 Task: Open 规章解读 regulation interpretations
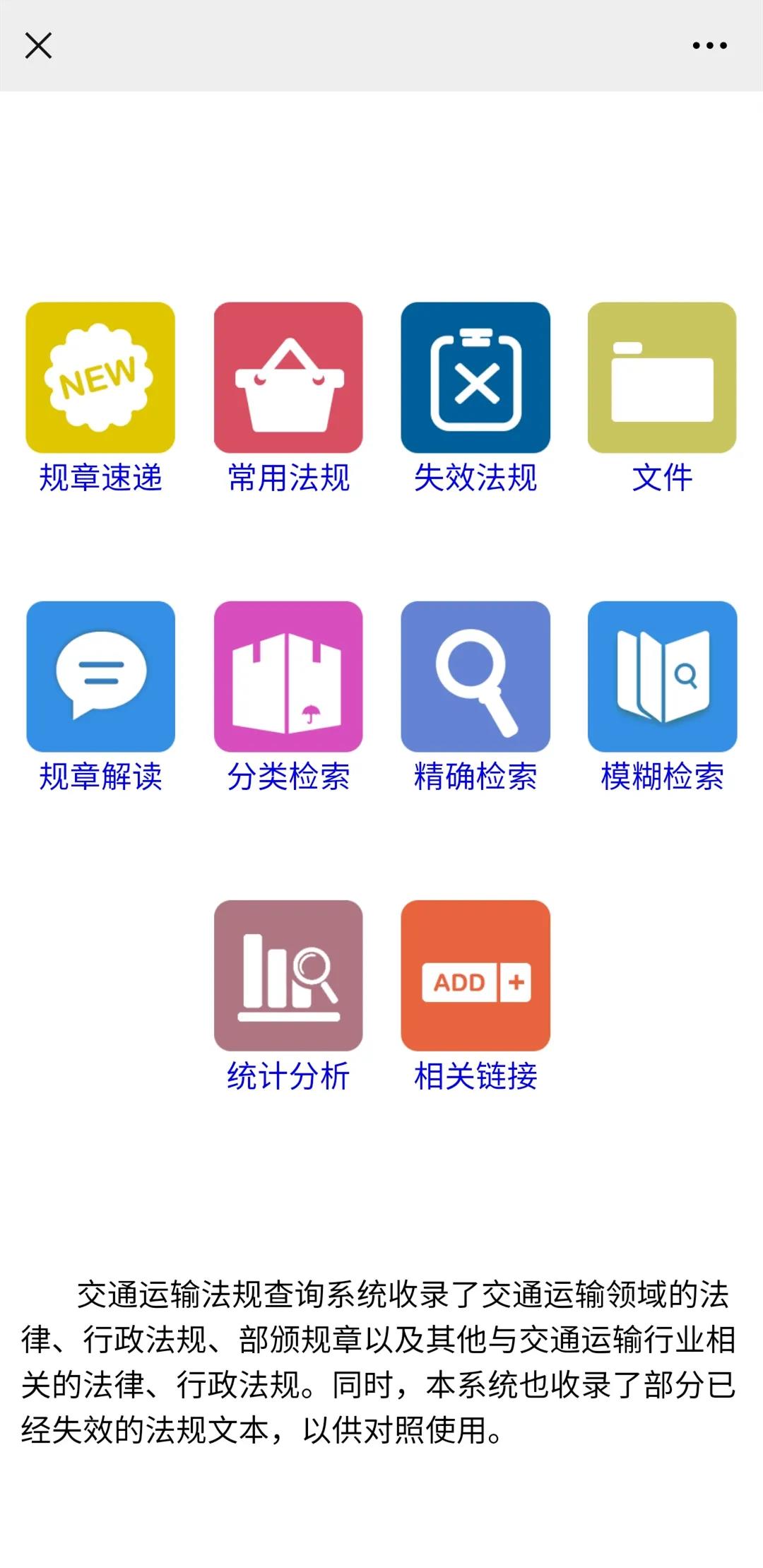[x=100, y=677]
